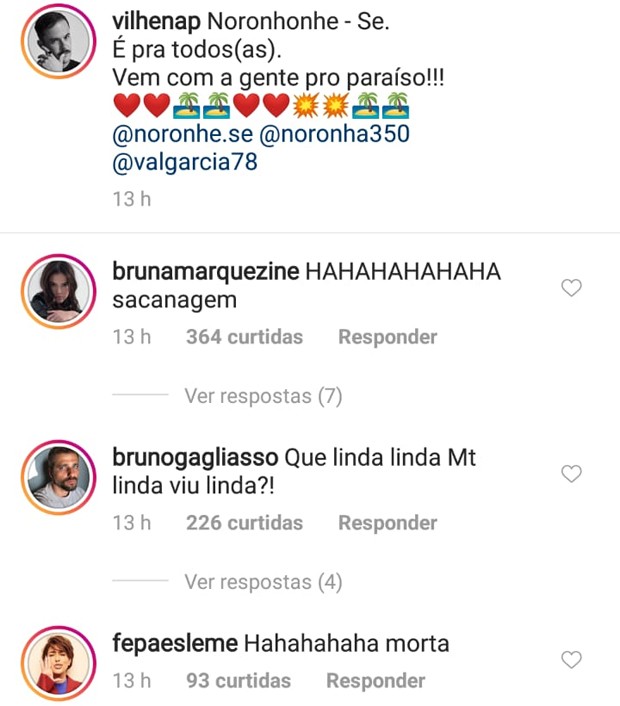The image size is (620, 706).
Task: Expand Ver respostas (4)
Action: [263, 582]
